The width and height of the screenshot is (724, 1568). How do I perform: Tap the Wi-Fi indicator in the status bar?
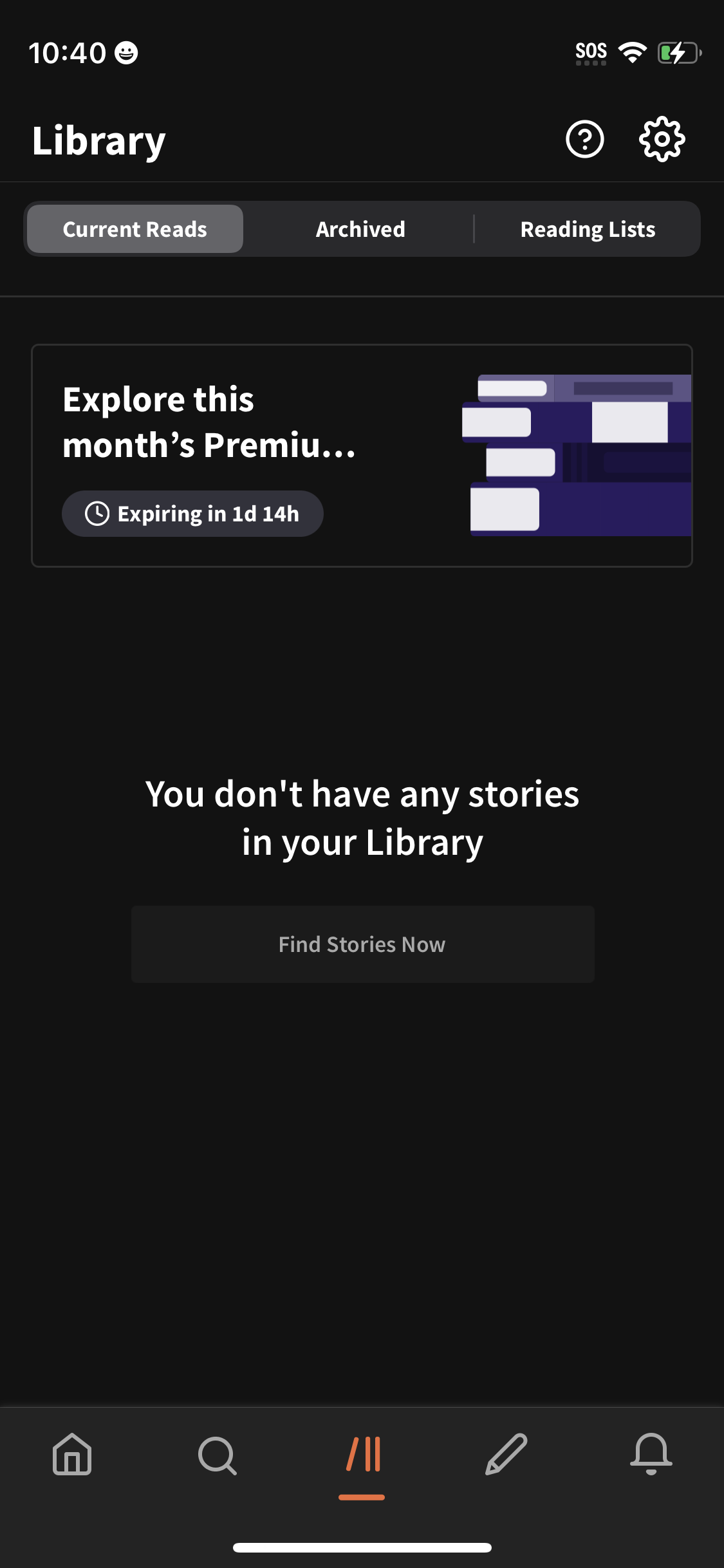(633, 53)
